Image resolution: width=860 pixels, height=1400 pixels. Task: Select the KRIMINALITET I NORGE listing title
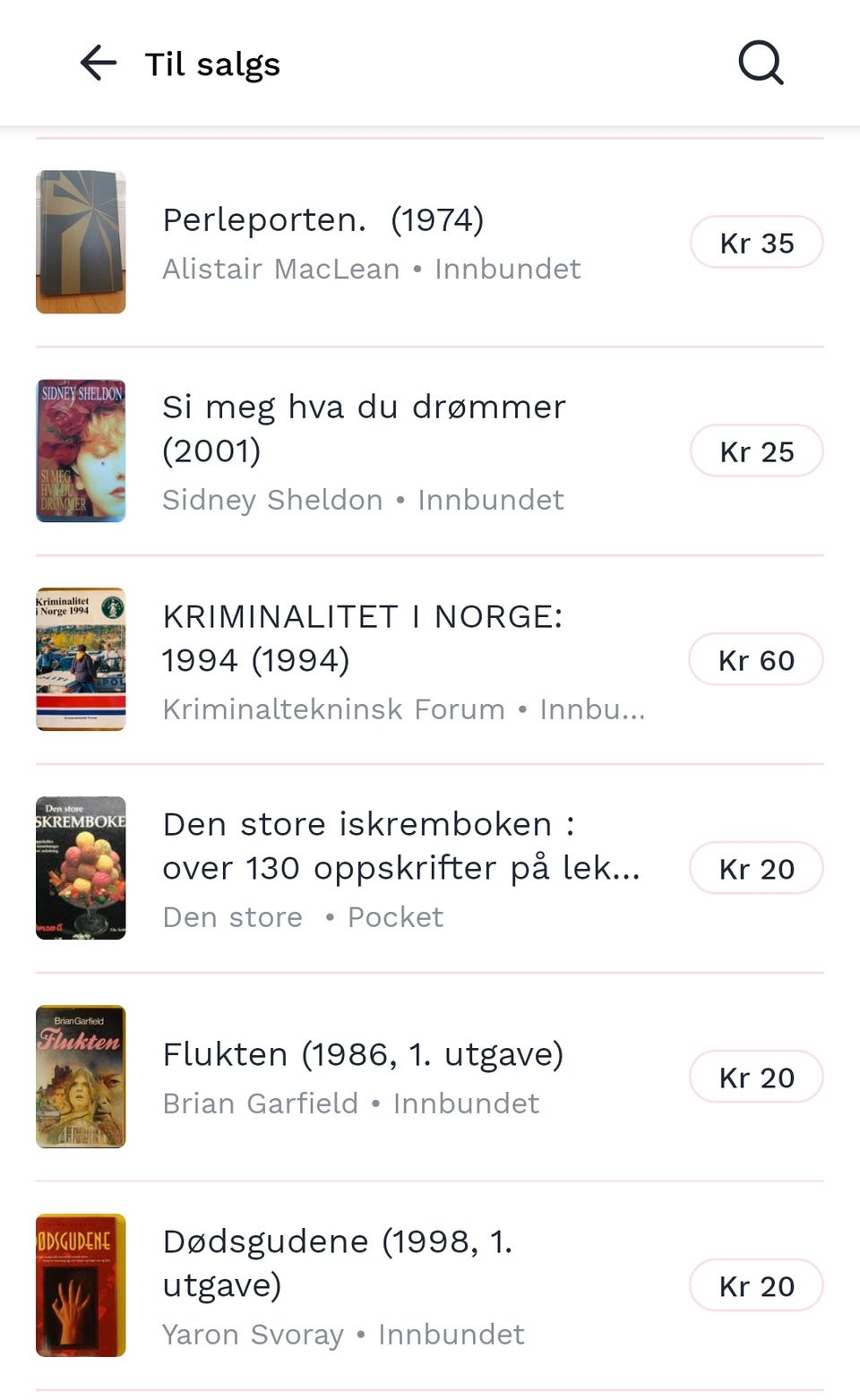(x=363, y=615)
